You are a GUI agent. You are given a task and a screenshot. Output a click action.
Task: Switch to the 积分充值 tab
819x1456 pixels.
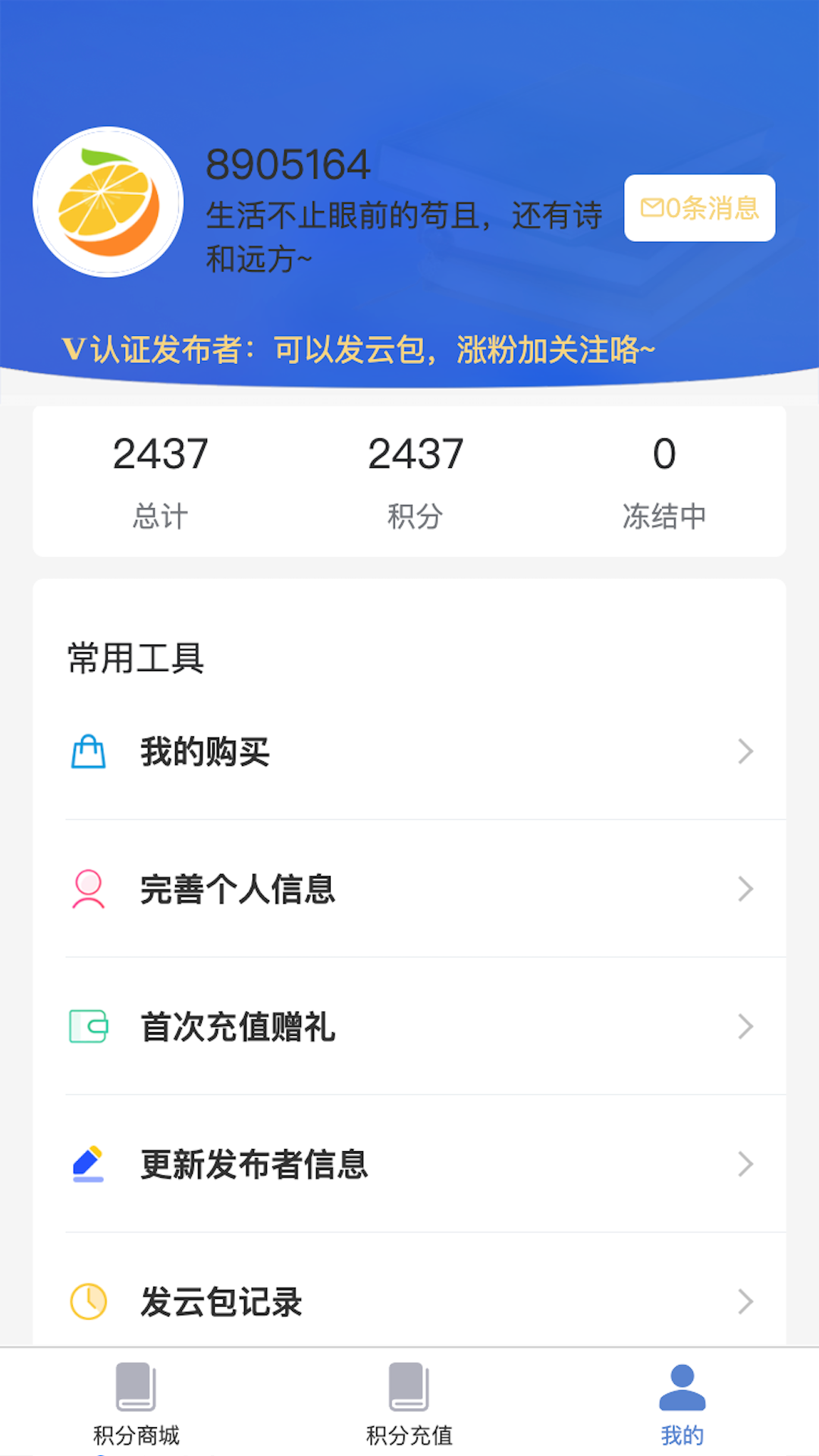409,1403
